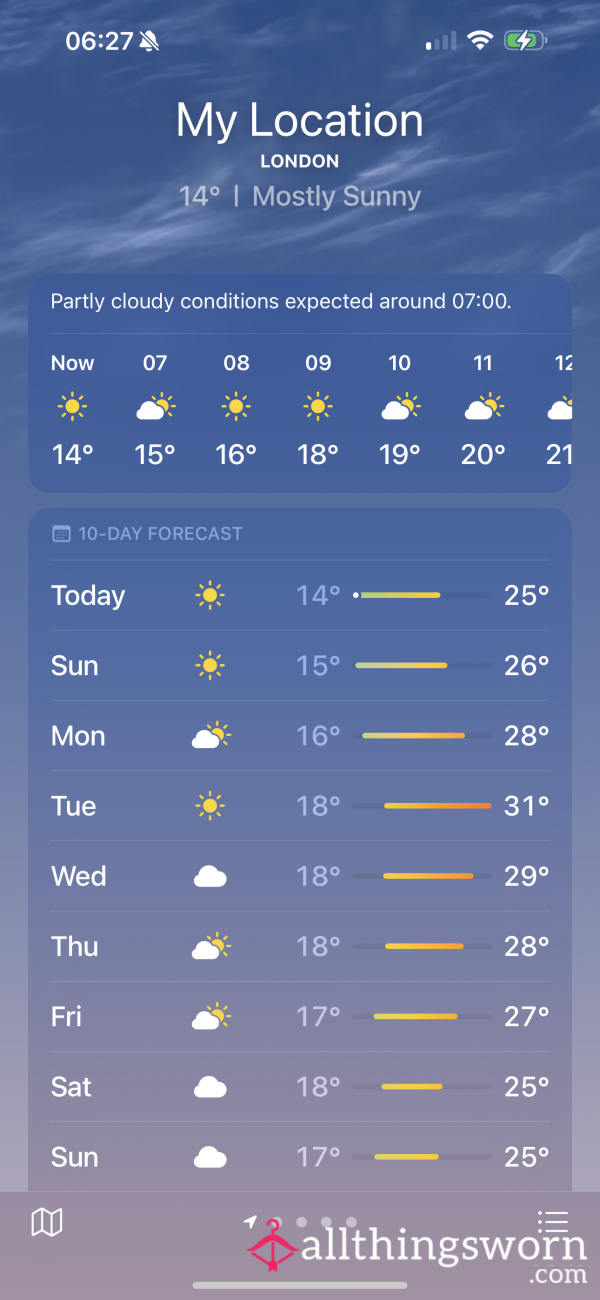Open Today's forecast row
600x1300 pixels.
300,595
